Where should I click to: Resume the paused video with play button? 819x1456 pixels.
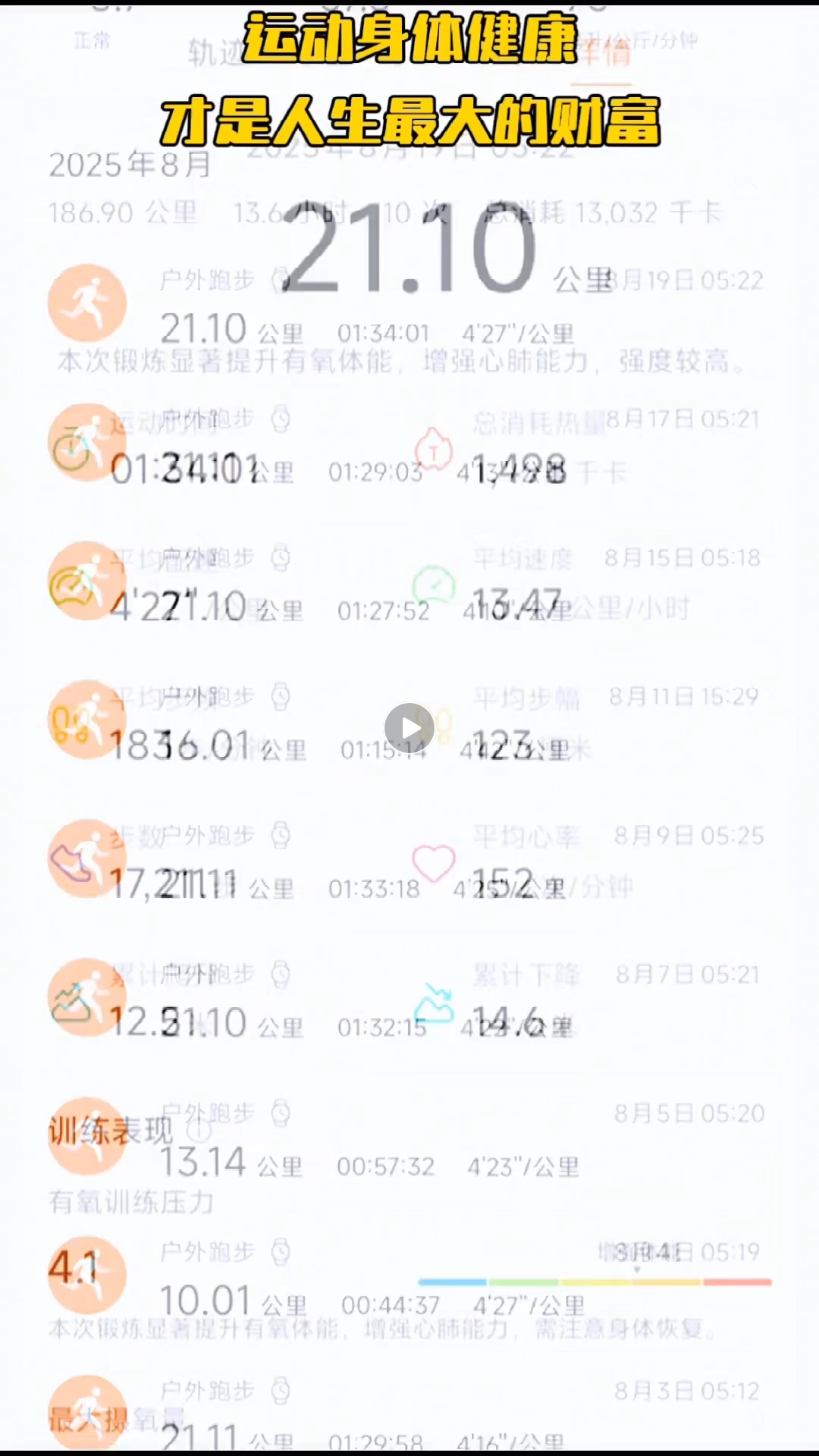coord(409,728)
